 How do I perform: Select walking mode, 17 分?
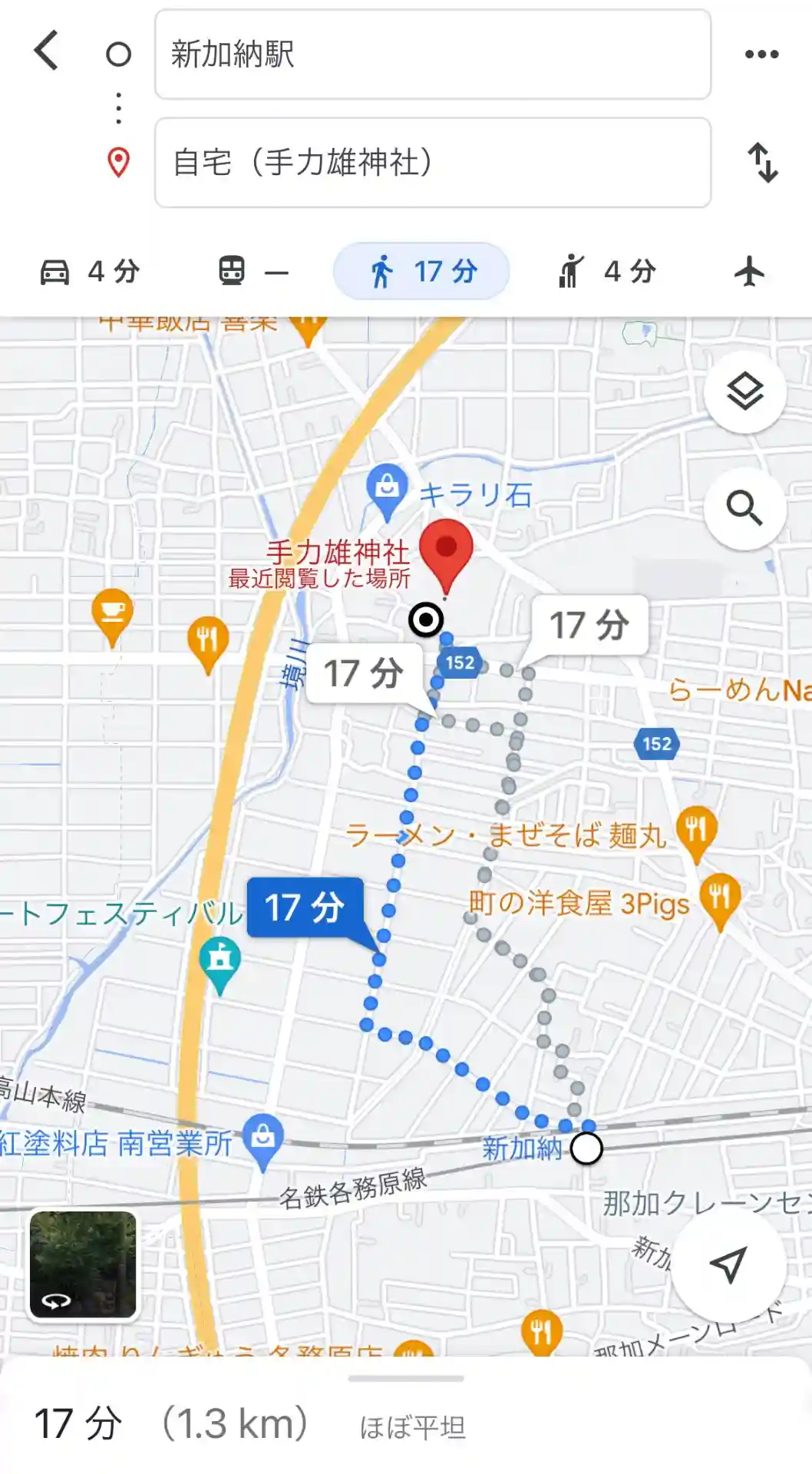(x=421, y=272)
